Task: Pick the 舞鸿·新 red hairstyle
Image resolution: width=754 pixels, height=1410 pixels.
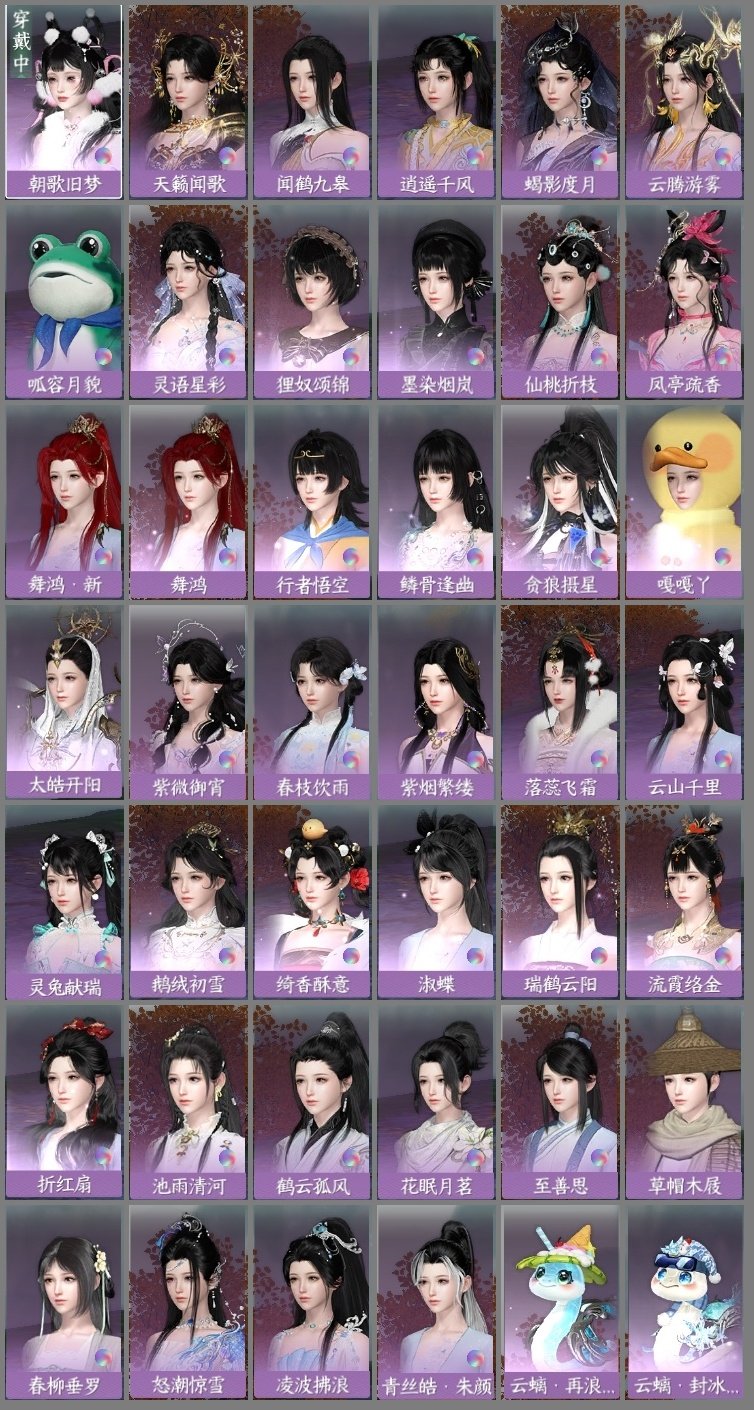Action: pyautogui.click(x=65, y=500)
